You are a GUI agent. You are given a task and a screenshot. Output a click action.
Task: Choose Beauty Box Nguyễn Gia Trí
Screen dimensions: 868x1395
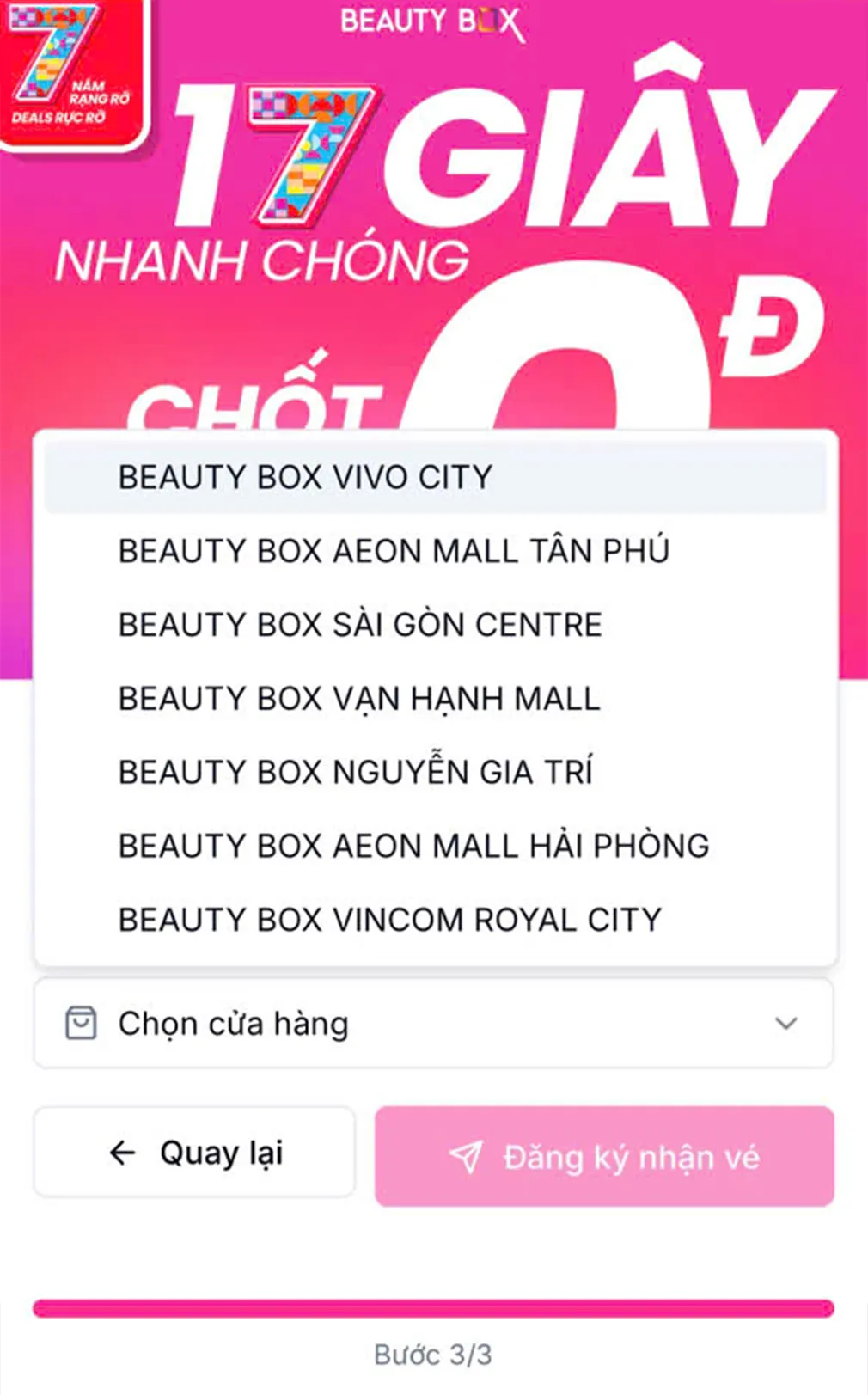(355, 772)
